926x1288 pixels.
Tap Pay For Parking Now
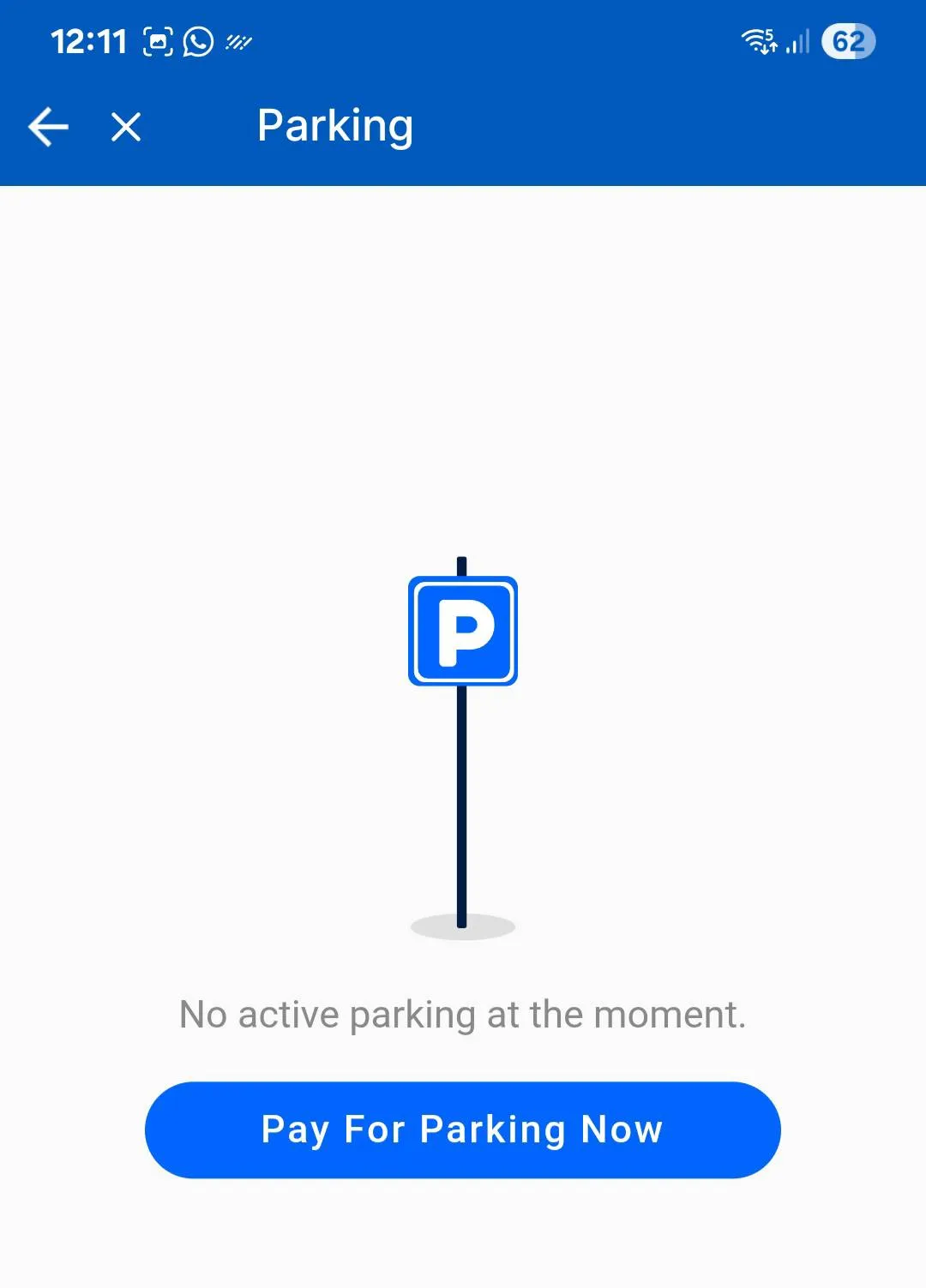462,1129
